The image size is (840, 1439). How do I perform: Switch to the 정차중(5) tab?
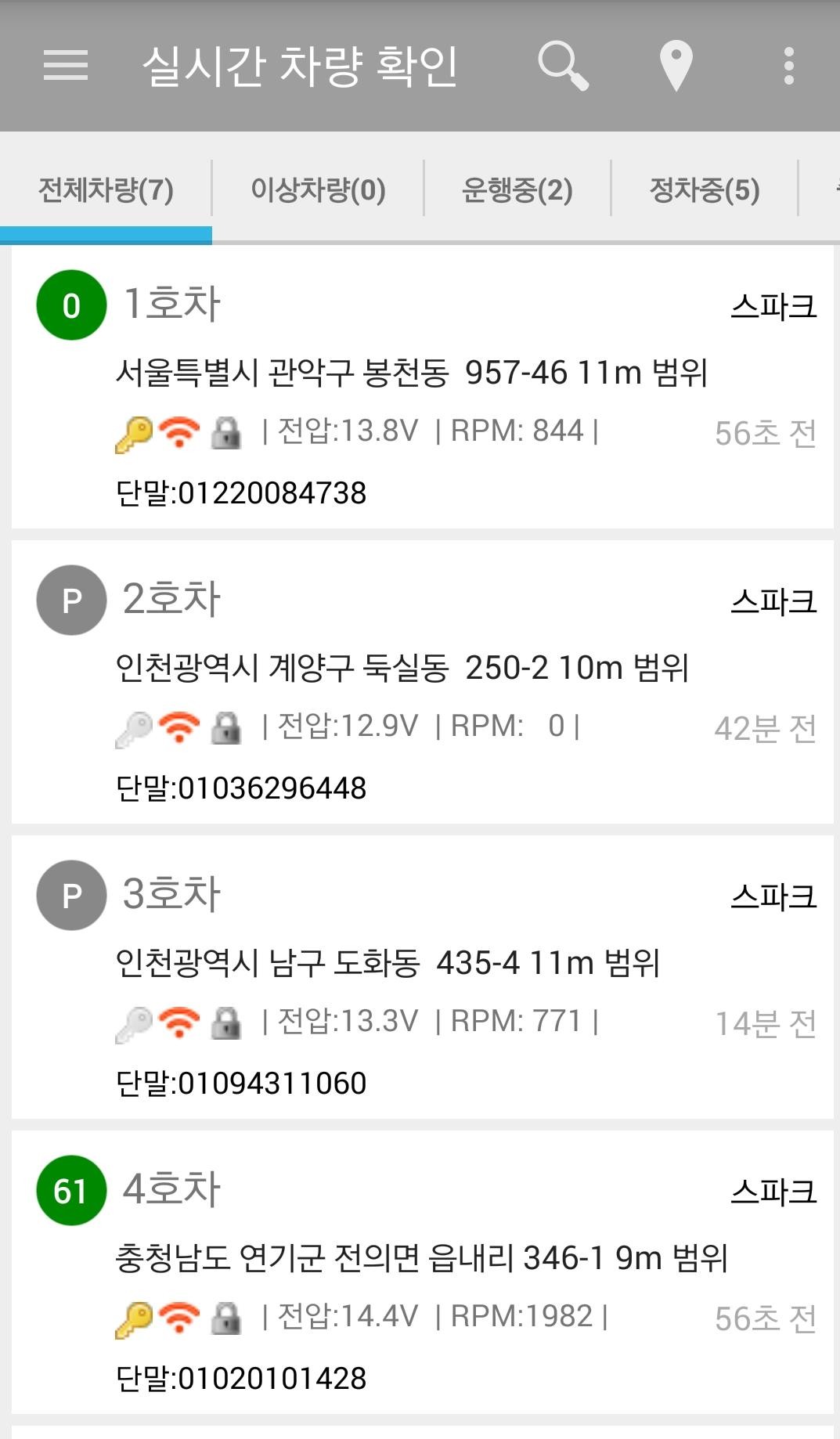pyautogui.click(x=705, y=189)
